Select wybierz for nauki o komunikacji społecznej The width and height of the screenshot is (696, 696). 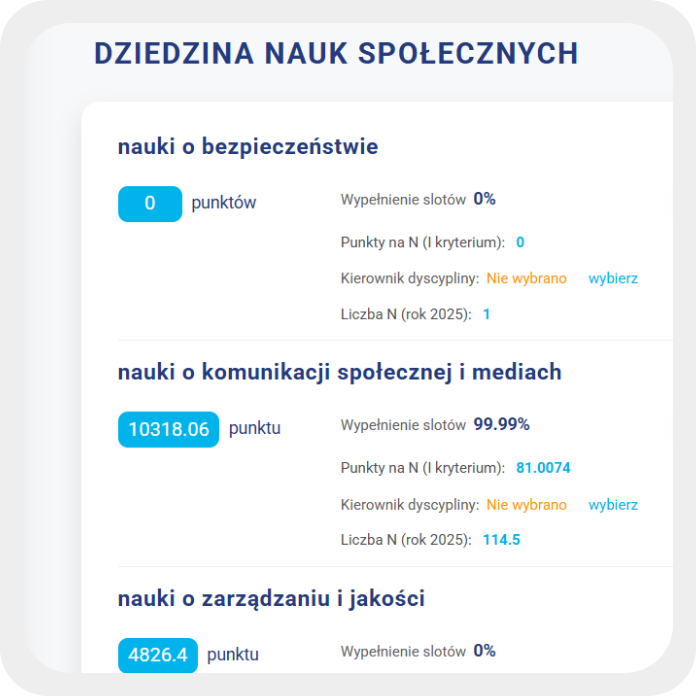pos(612,505)
